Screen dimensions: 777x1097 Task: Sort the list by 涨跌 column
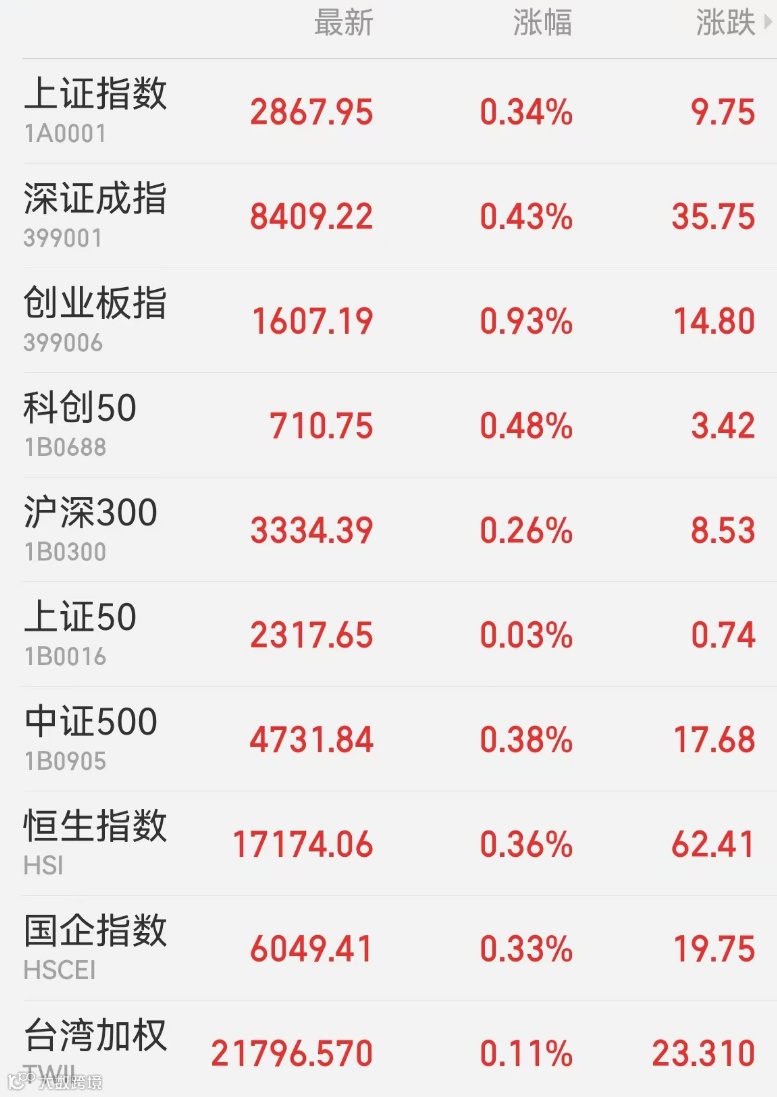tap(729, 23)
